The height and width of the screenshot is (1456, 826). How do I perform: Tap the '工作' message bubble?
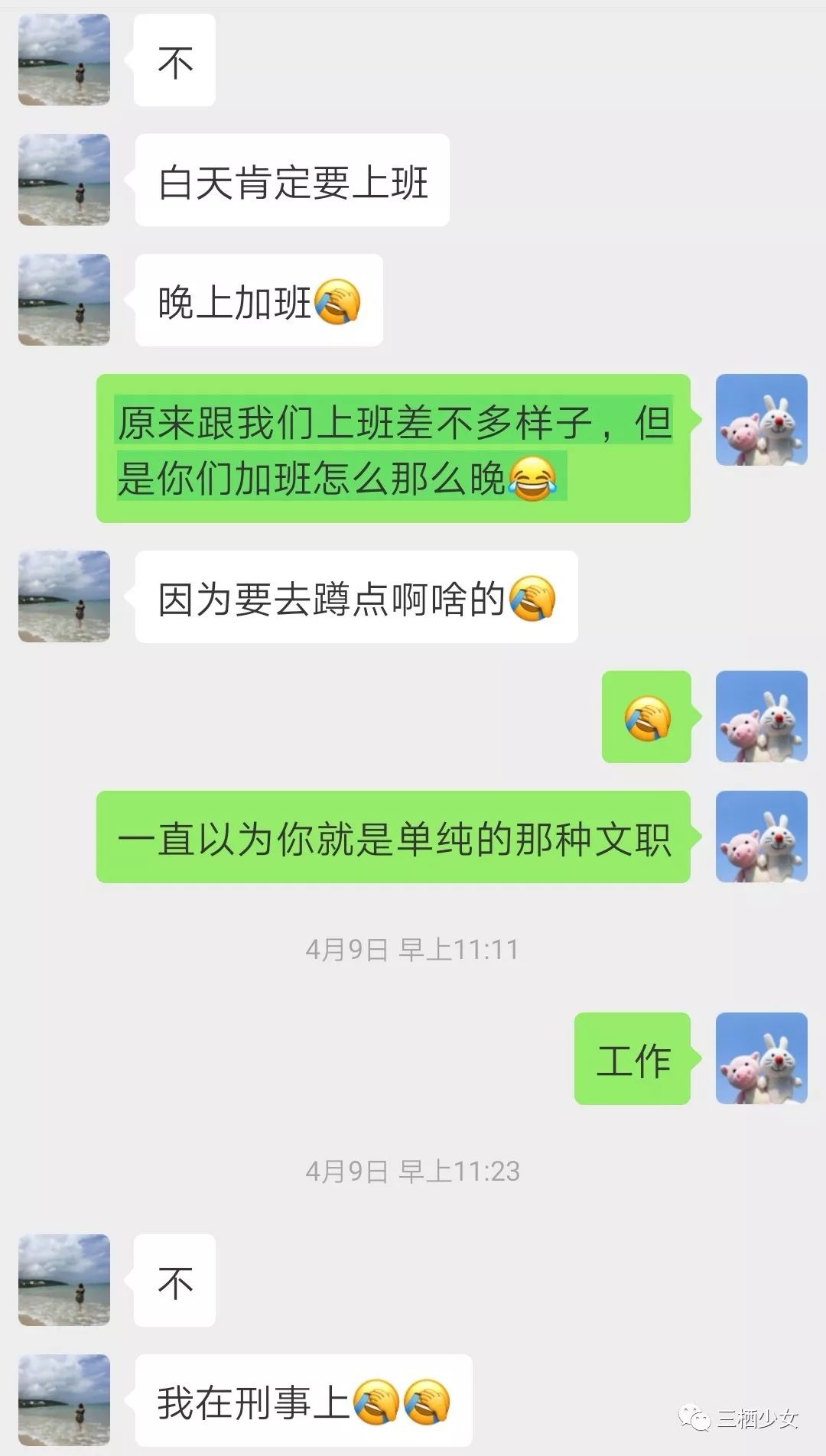pos(633,1058)
